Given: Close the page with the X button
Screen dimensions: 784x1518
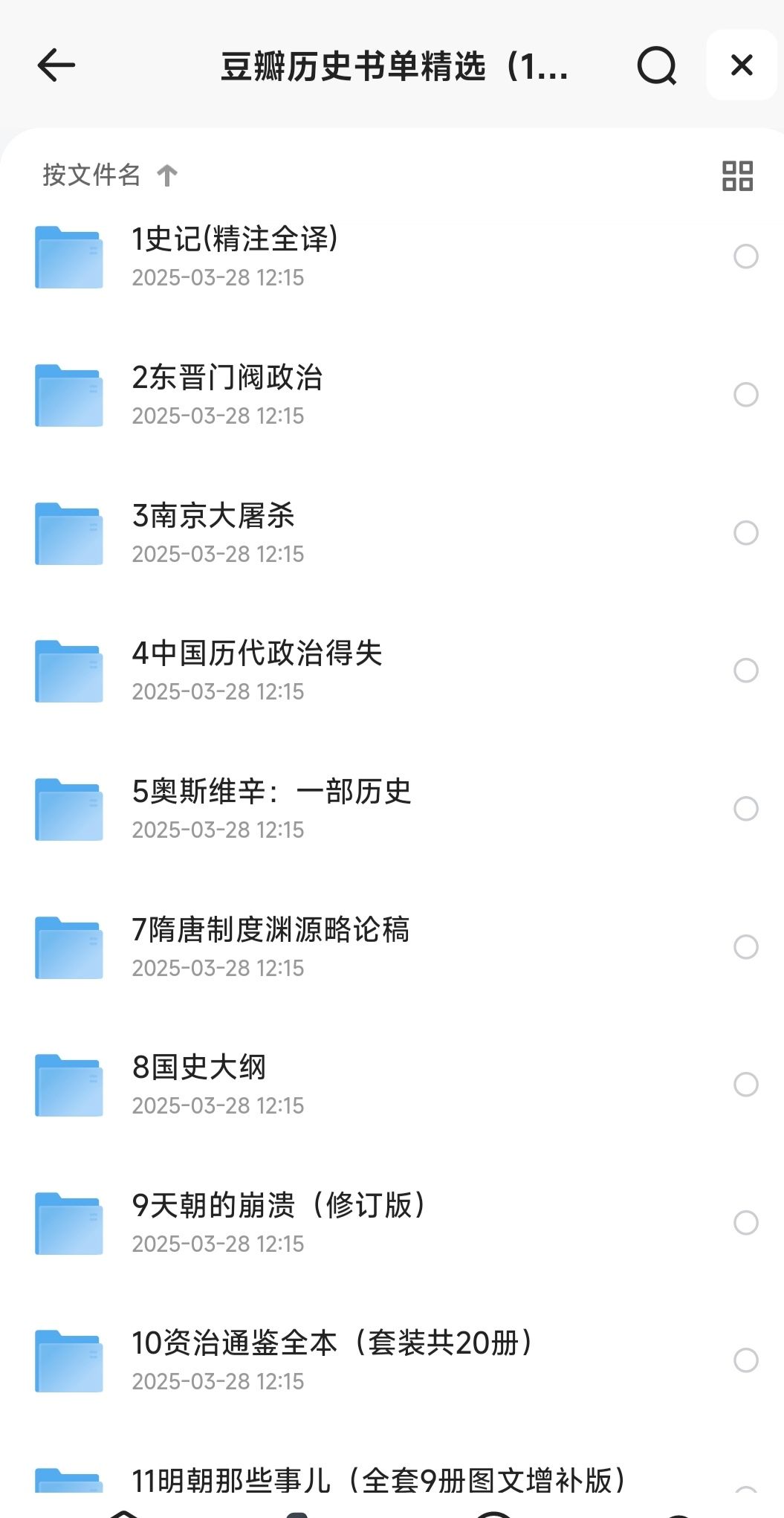Looking at the screenshot, I should (742, 65).
